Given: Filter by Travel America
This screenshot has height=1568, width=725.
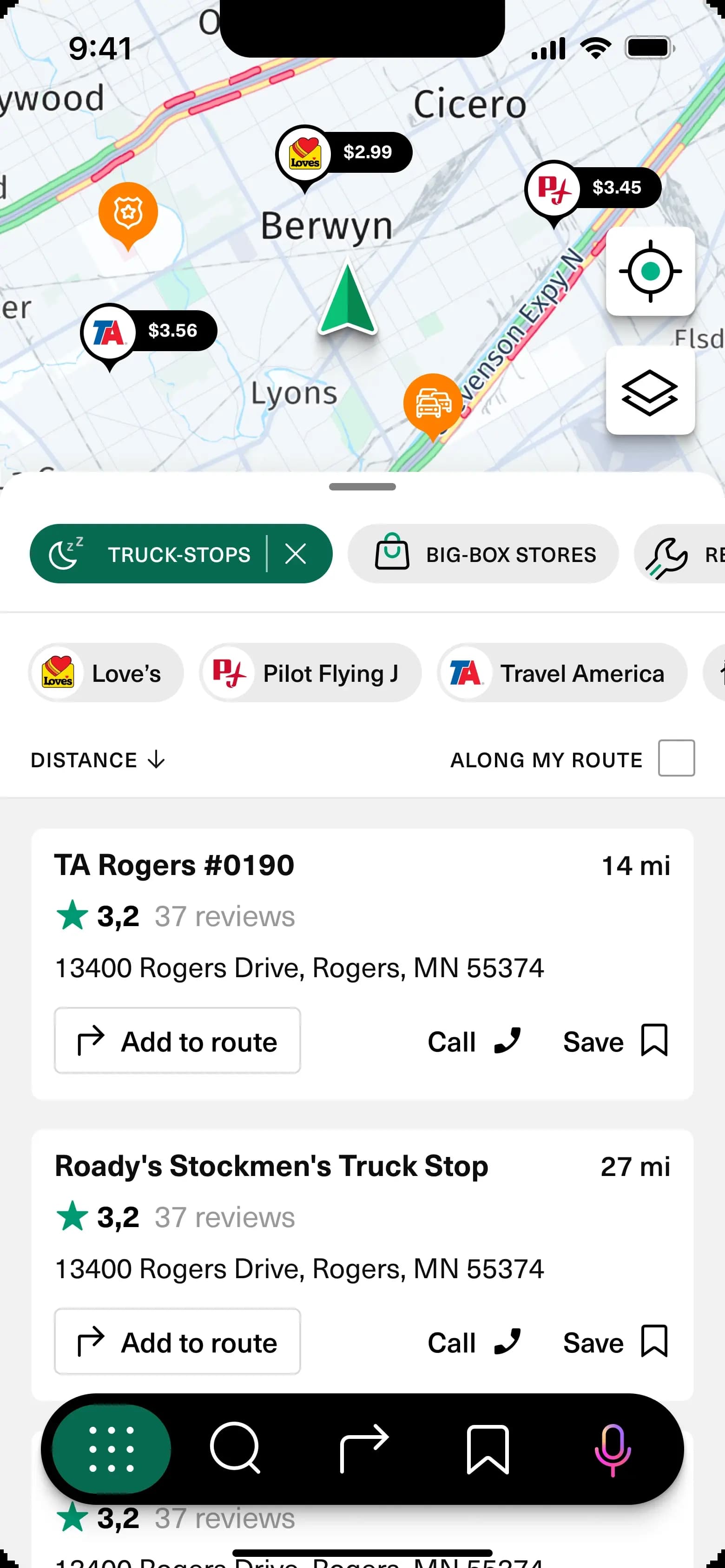Looking at the screenshot, I should [x=562, y=673].
